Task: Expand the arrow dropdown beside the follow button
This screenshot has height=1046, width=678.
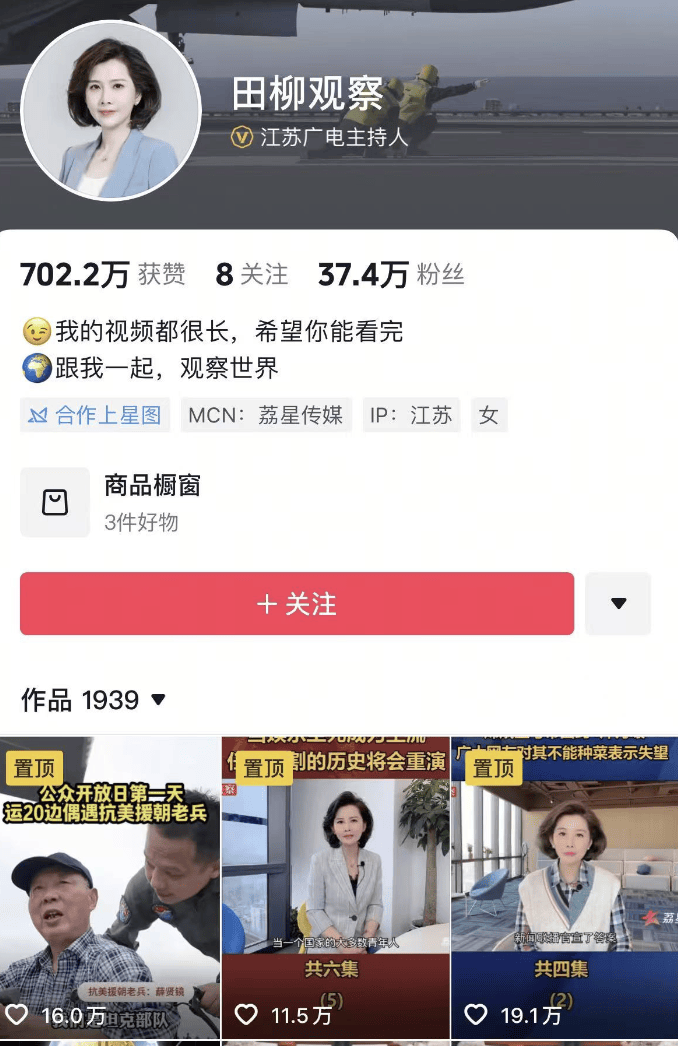Action: coord(618,604)
